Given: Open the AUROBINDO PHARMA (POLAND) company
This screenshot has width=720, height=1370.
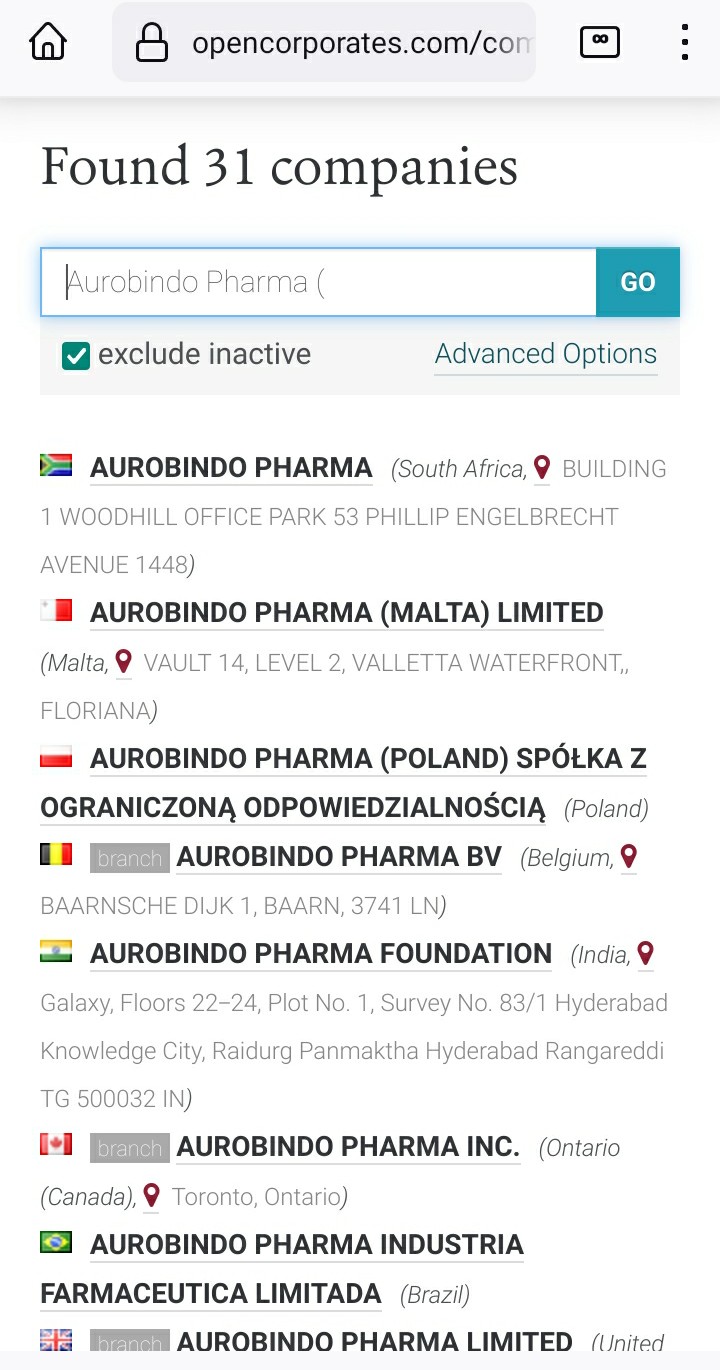Looking at the screenshot, I should (368, 759).
